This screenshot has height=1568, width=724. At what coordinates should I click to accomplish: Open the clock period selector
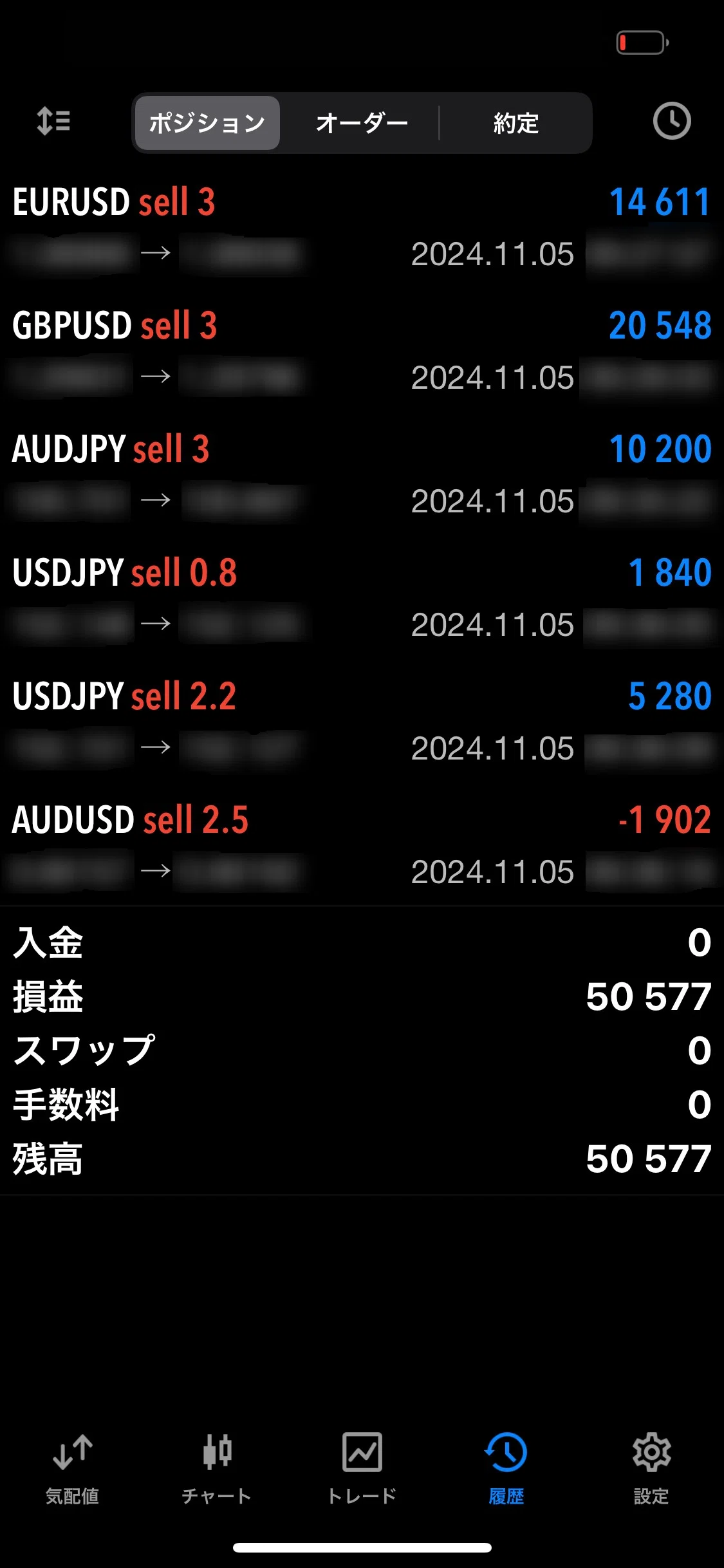click(672, 121)
